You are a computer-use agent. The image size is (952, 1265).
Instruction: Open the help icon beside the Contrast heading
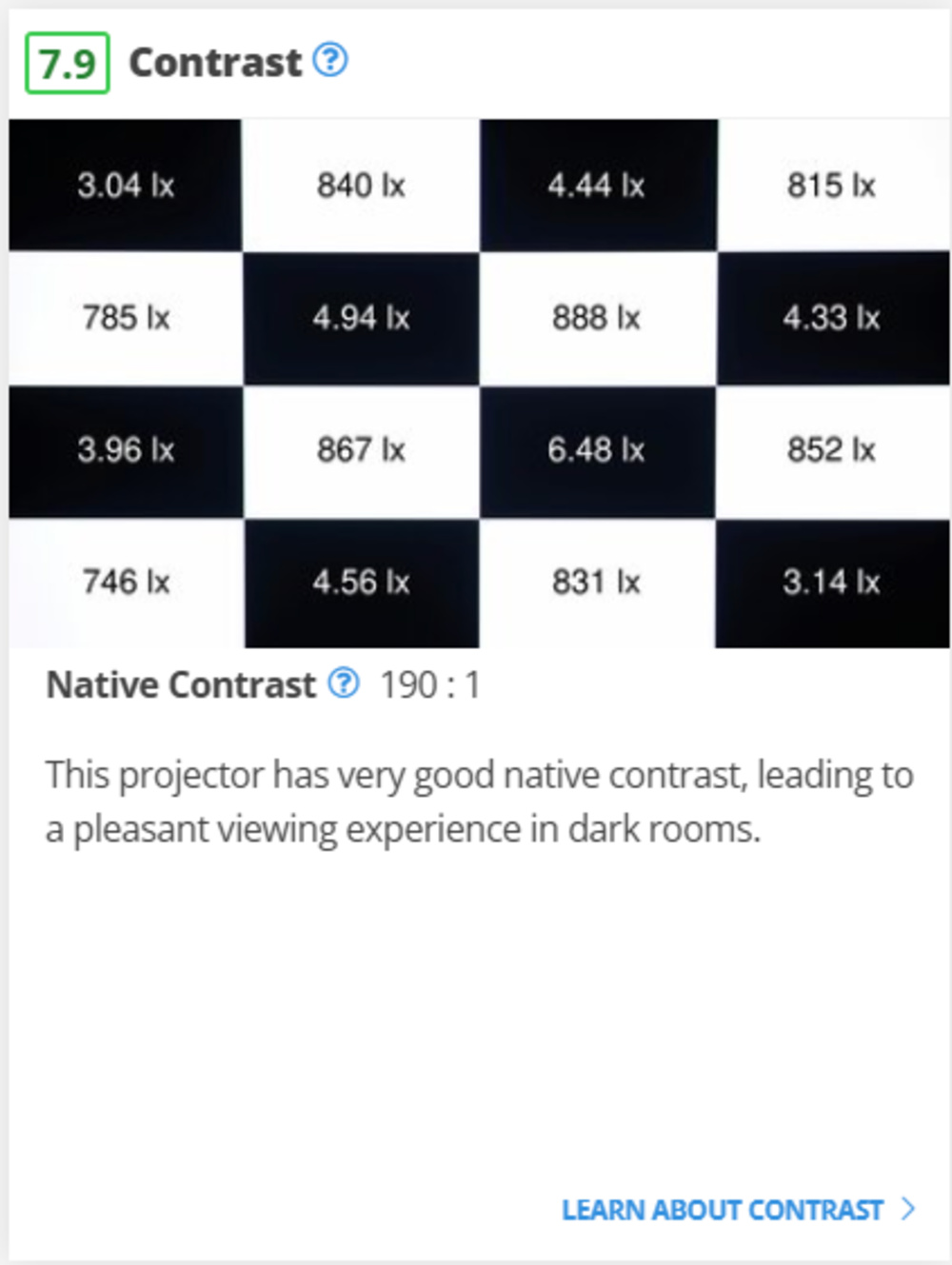coord(330,61)
